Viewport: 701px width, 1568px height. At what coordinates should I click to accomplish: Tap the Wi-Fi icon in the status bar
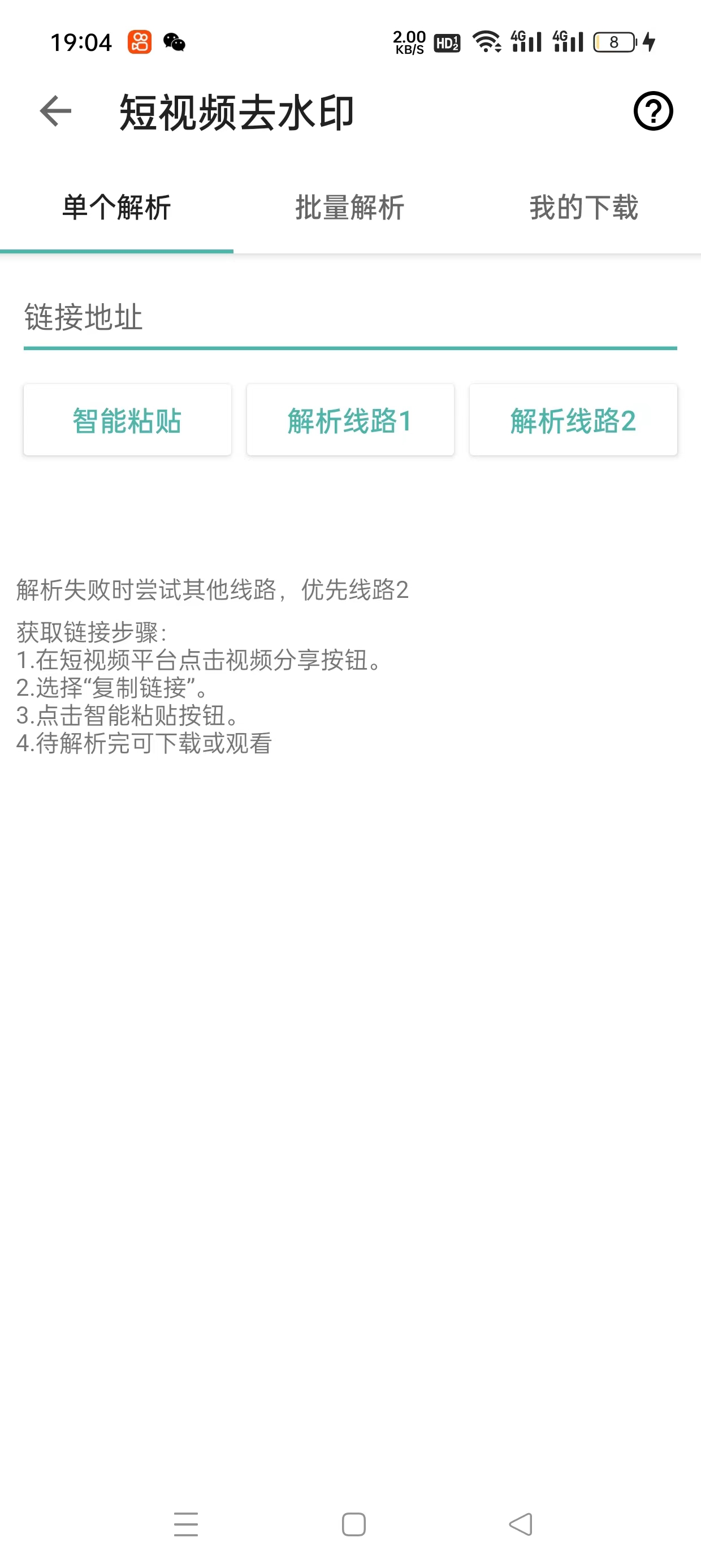[x=487, y=42]
